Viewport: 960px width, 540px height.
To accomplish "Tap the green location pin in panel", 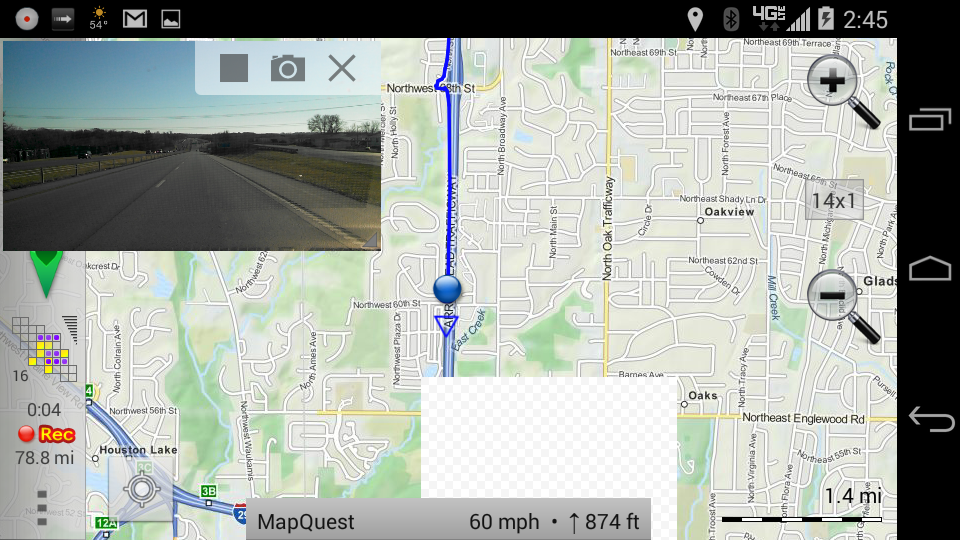I will (x=45, y=273).
